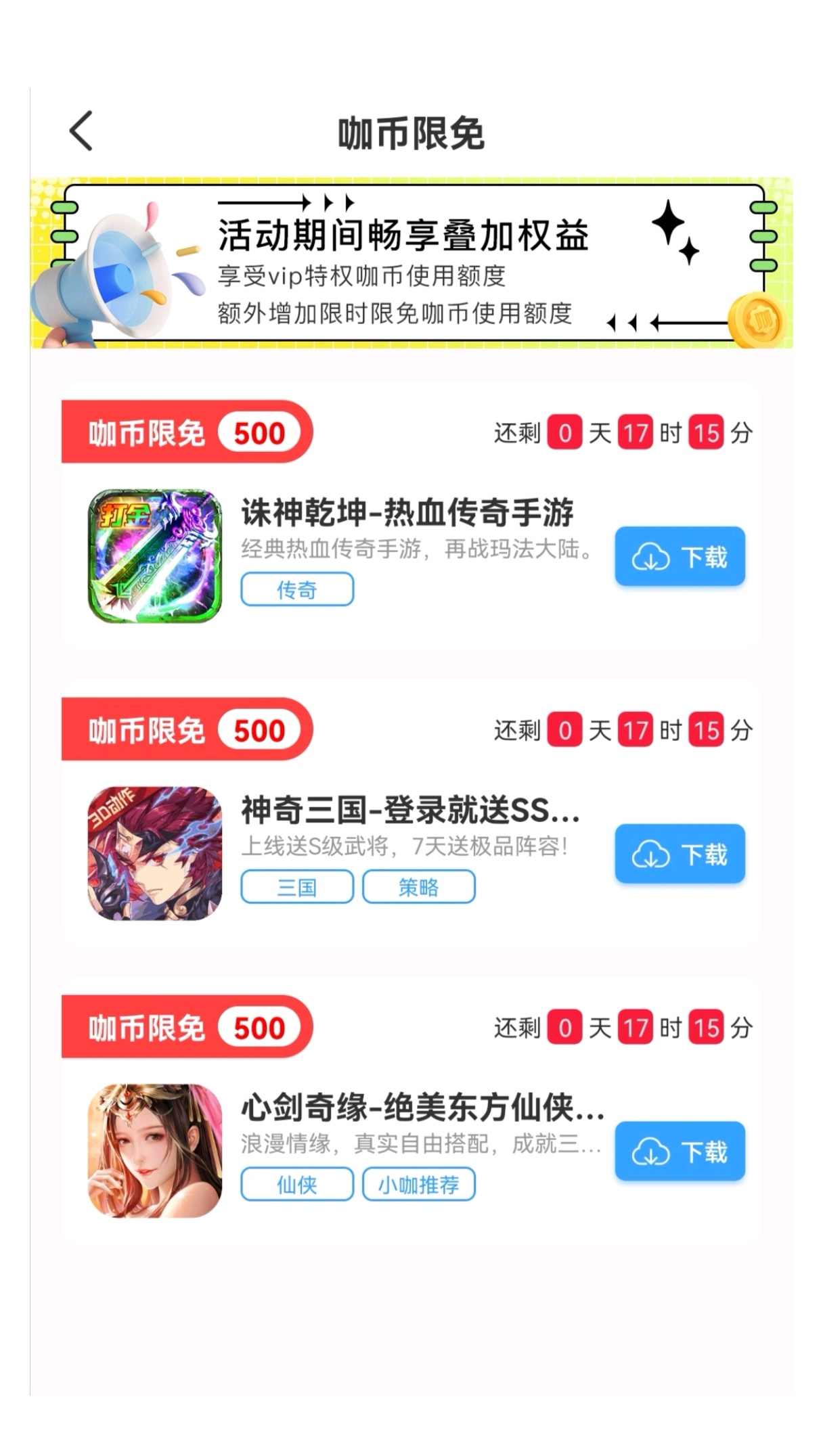Open the 活动期间畅享叠加权益 banner
This screenshot has width=823, height=1456.
[411, 264]
